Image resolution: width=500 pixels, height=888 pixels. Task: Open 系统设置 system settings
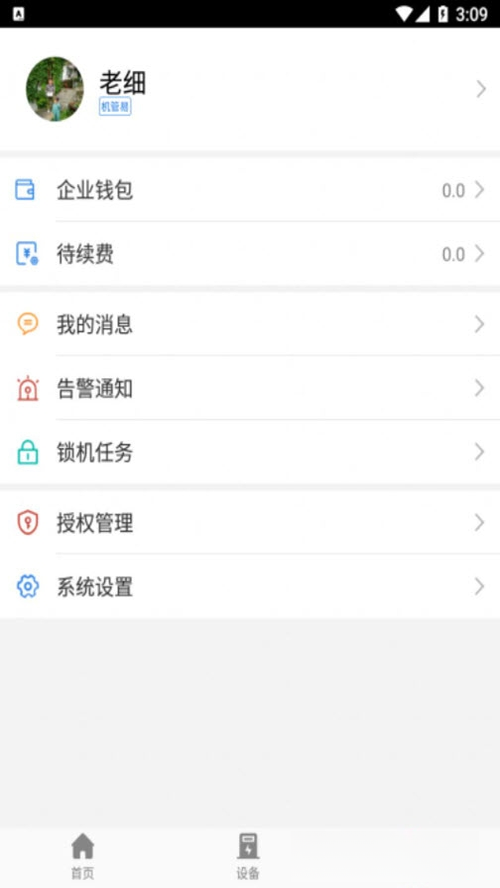250,586
